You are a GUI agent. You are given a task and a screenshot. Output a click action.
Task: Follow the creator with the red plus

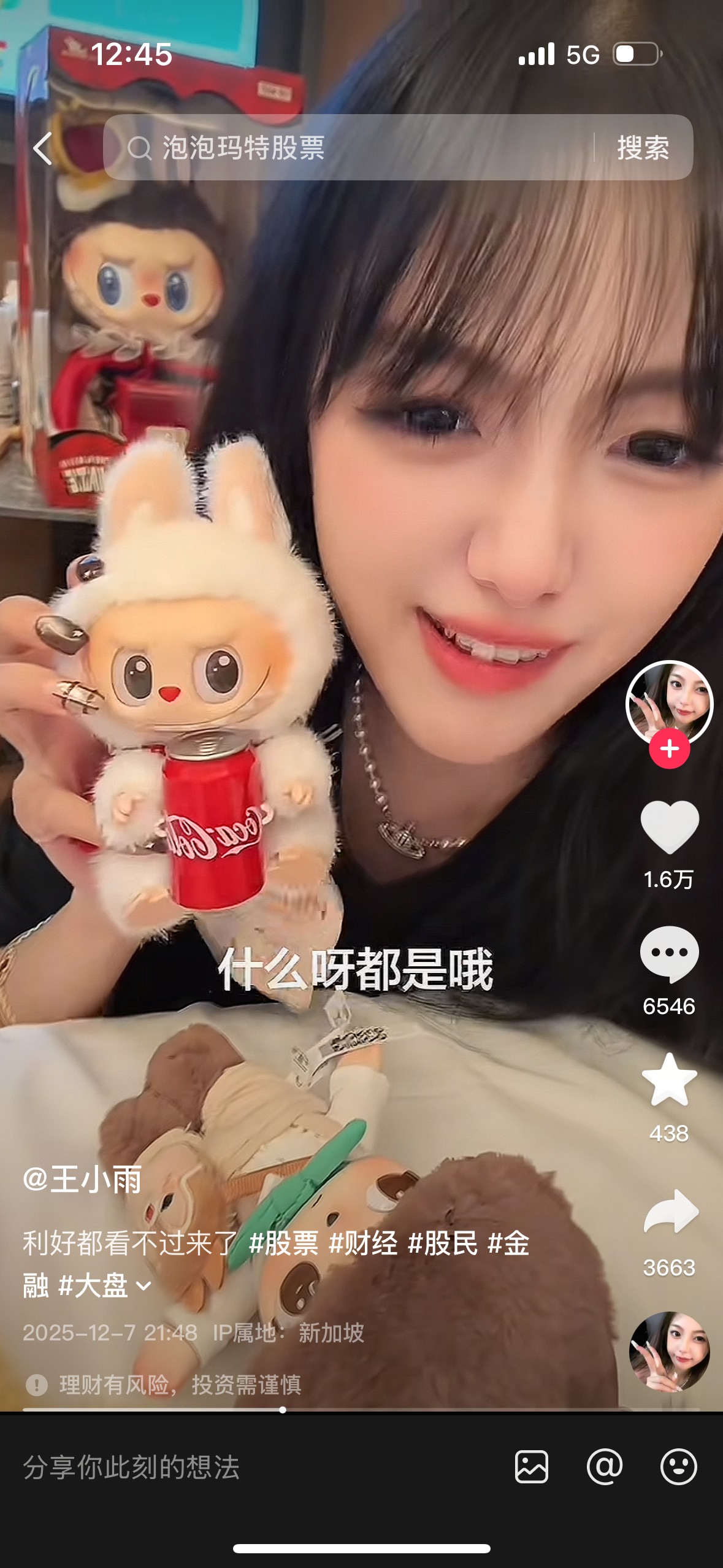point(669,749)
